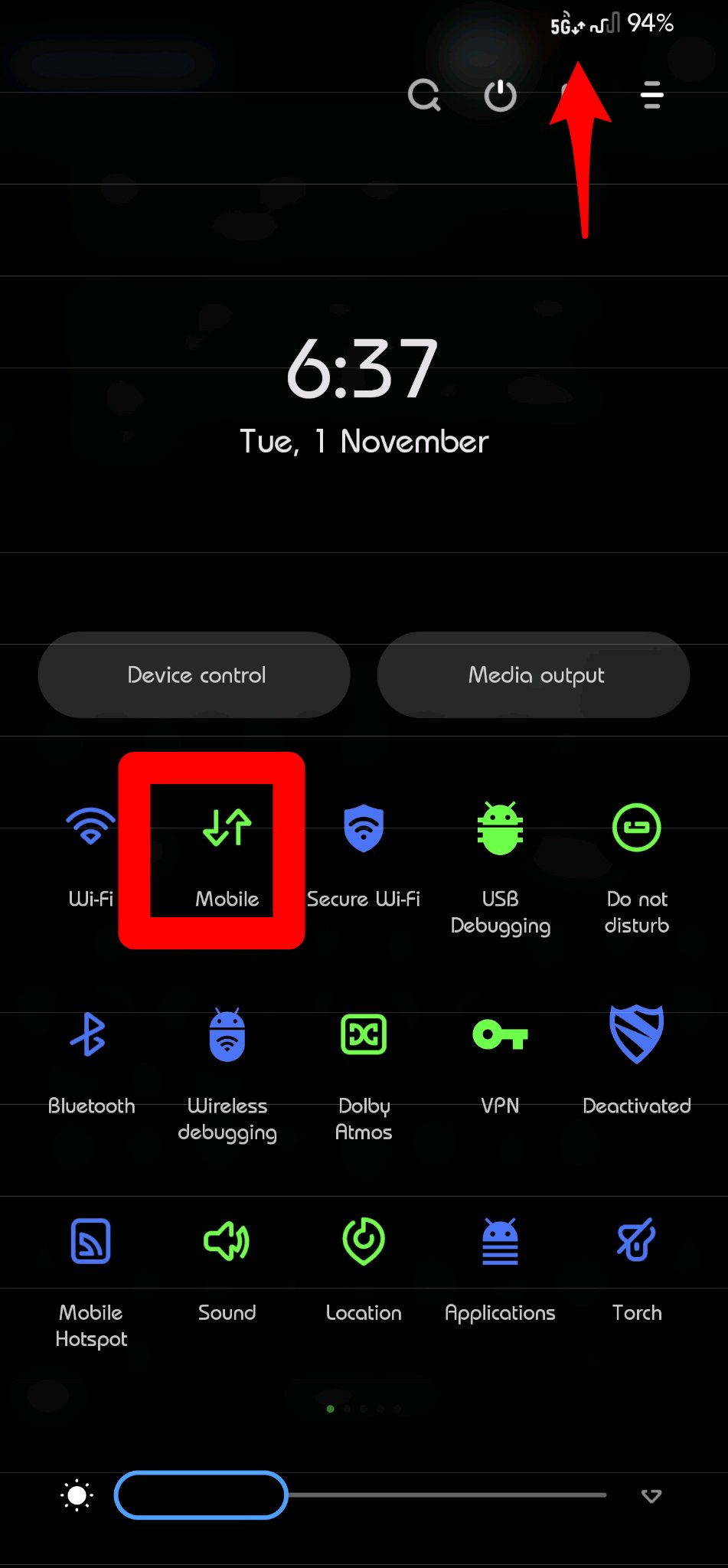The width and height of the screenshot is (728, 1568).
Task: Toggle the Dolby Atmos tile
Action: pyautogui.click(x=364, y=1034)
